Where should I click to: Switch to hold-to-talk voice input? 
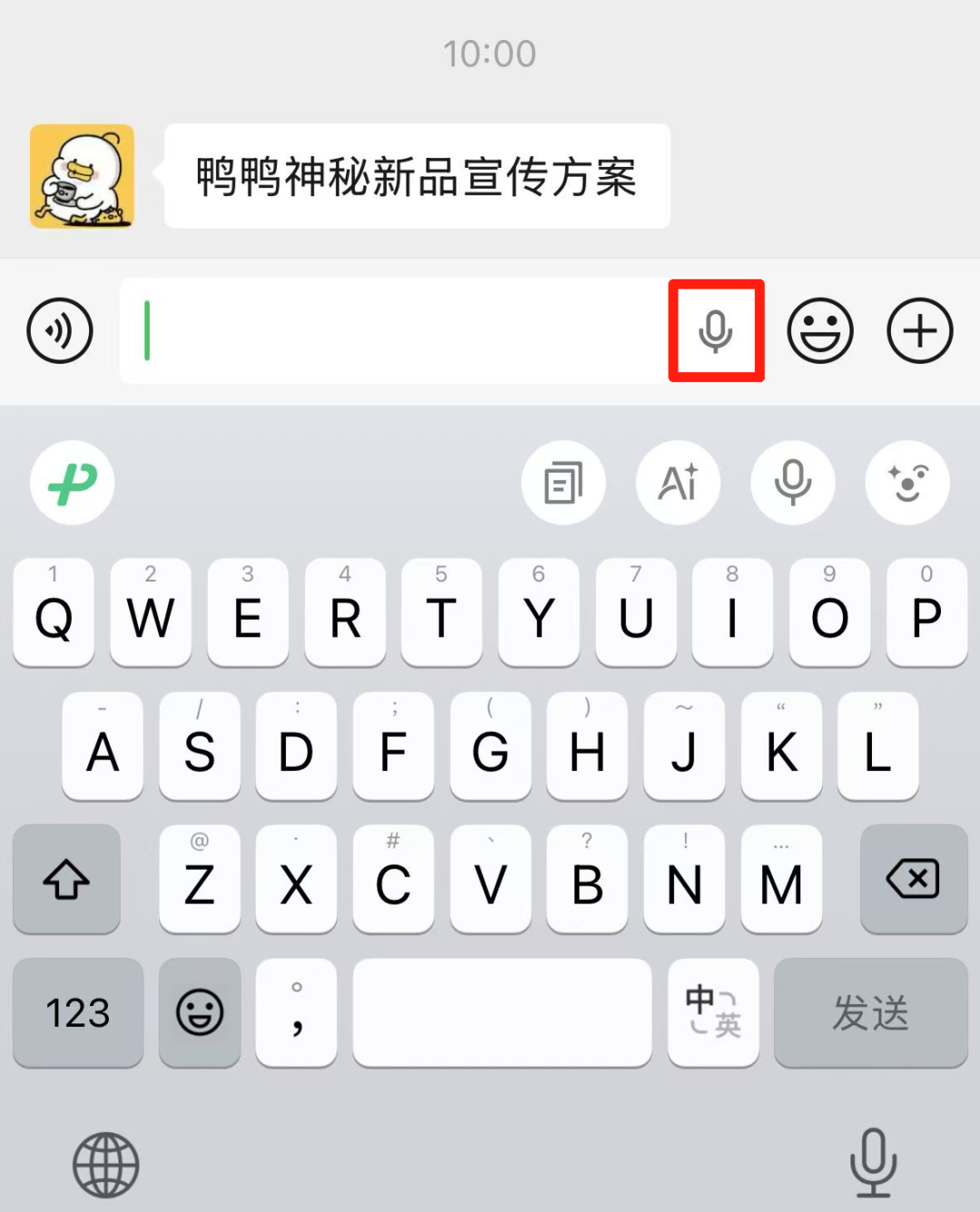point(60,331)
